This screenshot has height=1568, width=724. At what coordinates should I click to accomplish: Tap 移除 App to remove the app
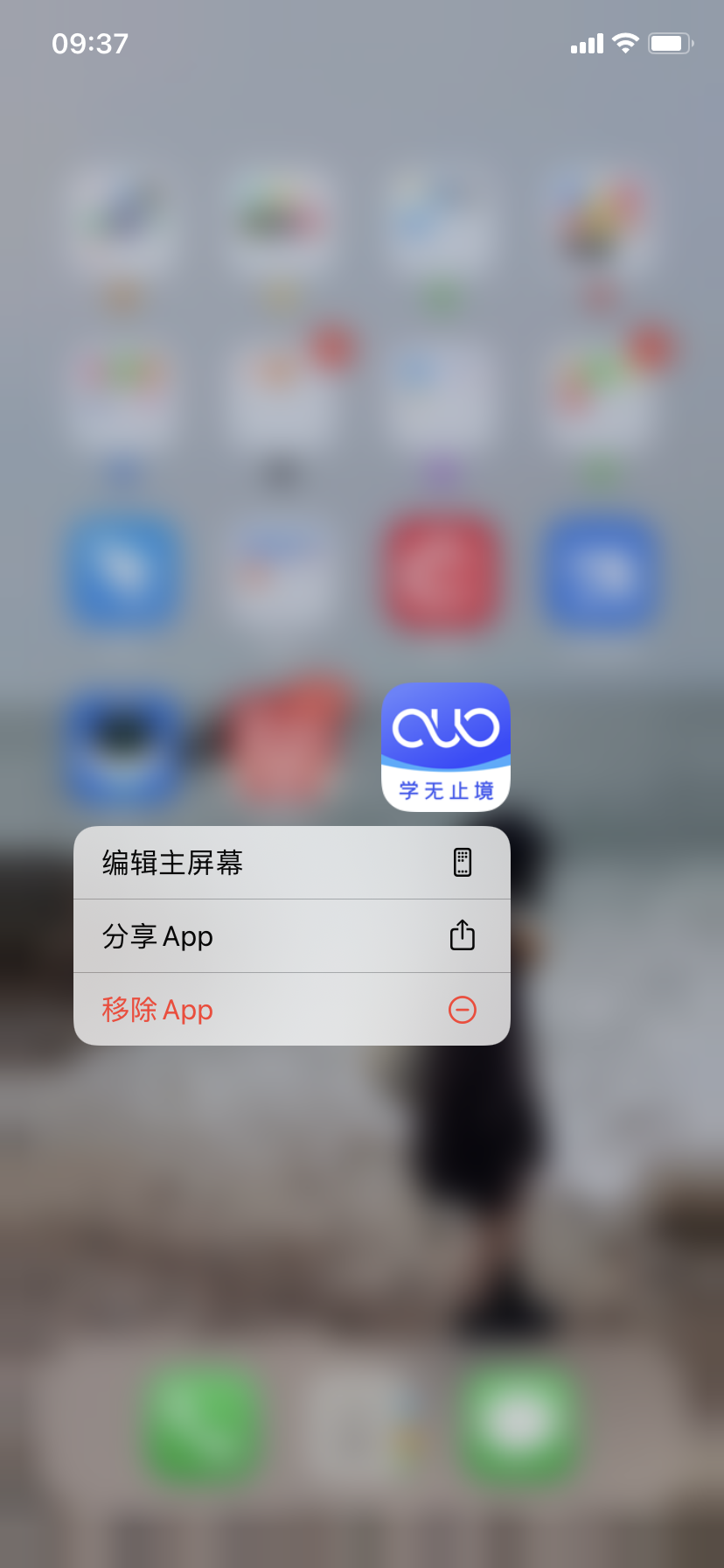coord(291,1010)
